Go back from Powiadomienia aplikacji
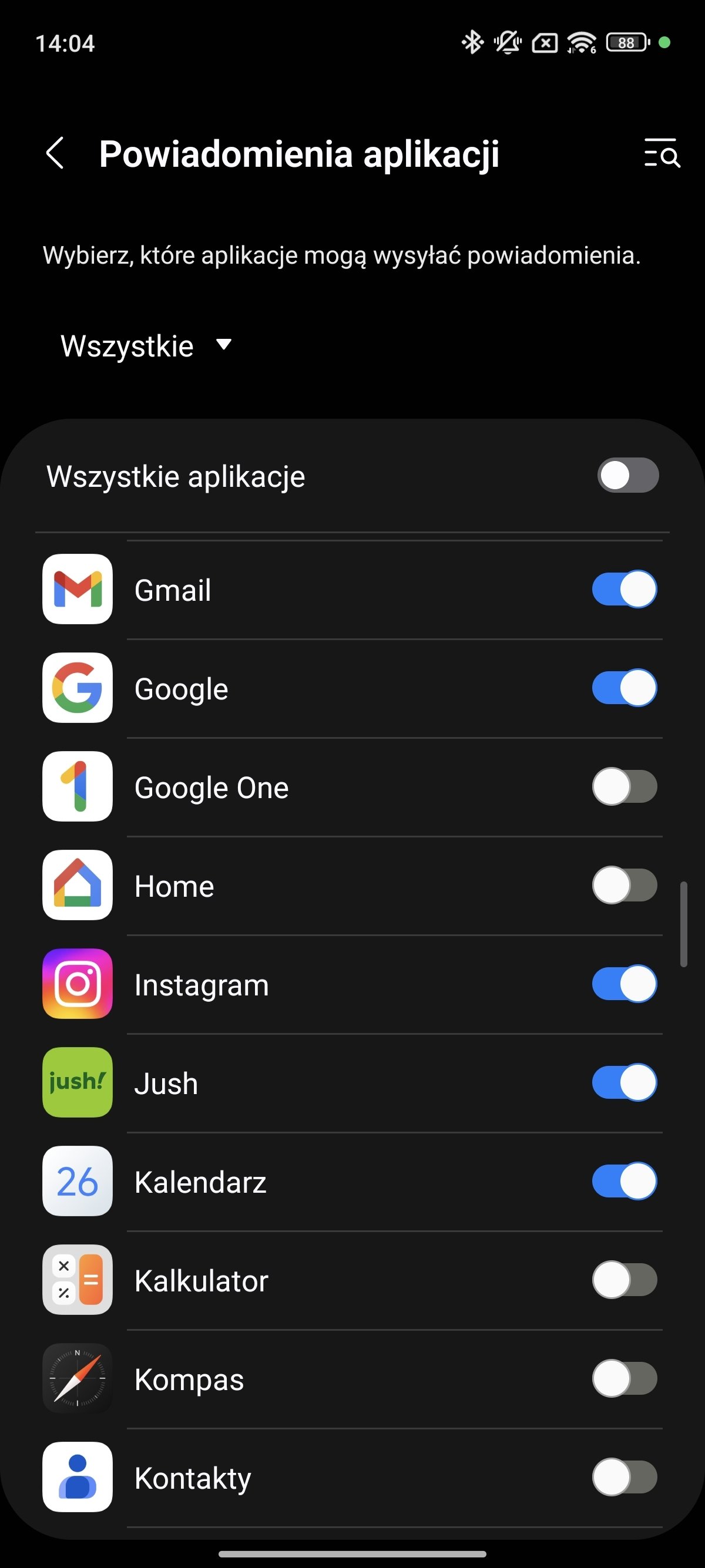Image resolution: width=705 pixels, height=1568 pixels. coord(55,153)
